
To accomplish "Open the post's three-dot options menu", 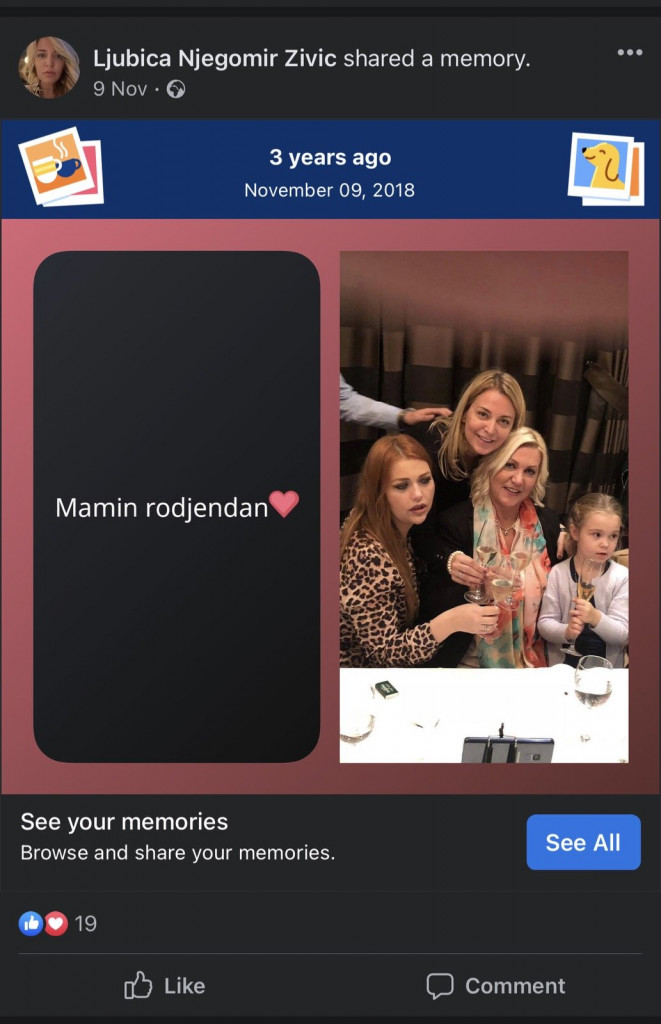I will point(629,53).
